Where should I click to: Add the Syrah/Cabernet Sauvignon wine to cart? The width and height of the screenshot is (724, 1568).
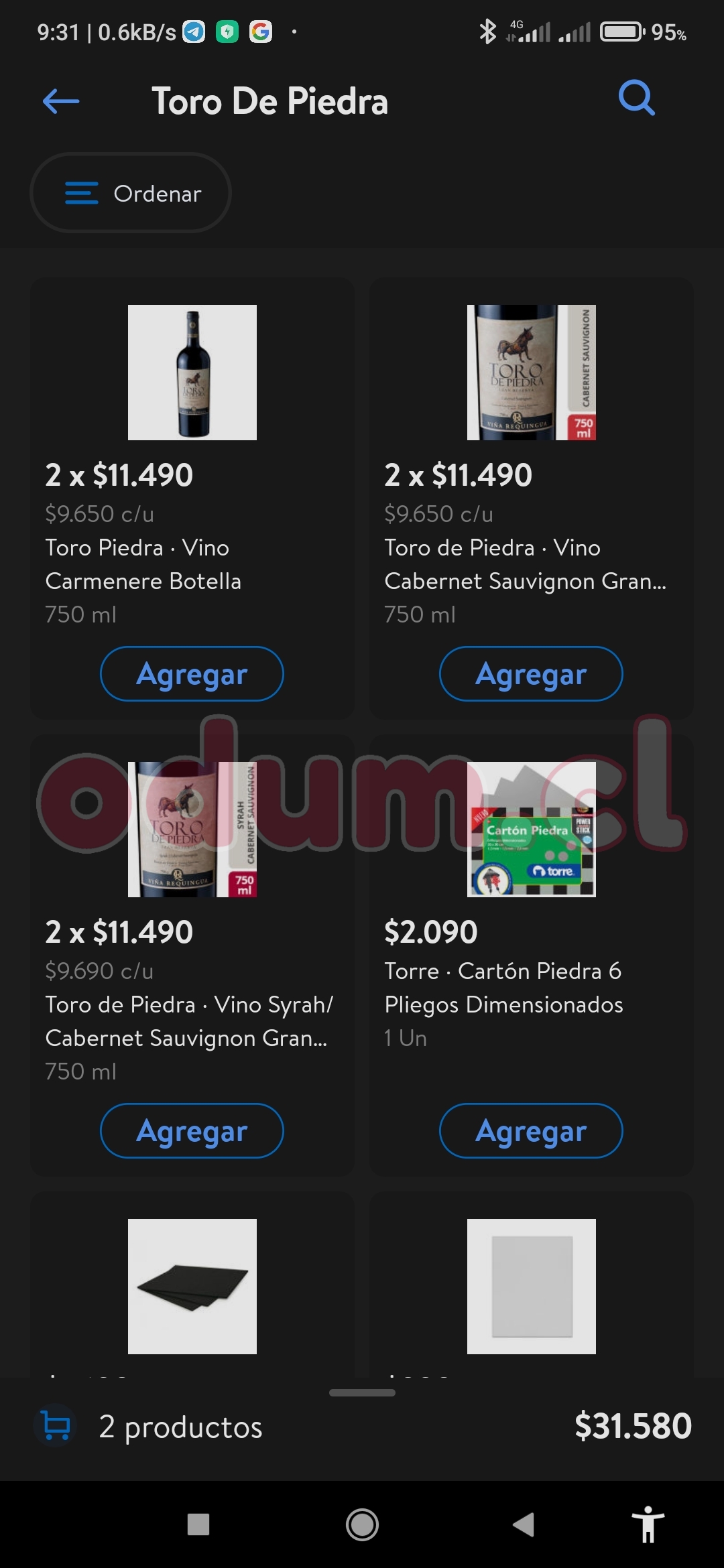click(192, 1131)
